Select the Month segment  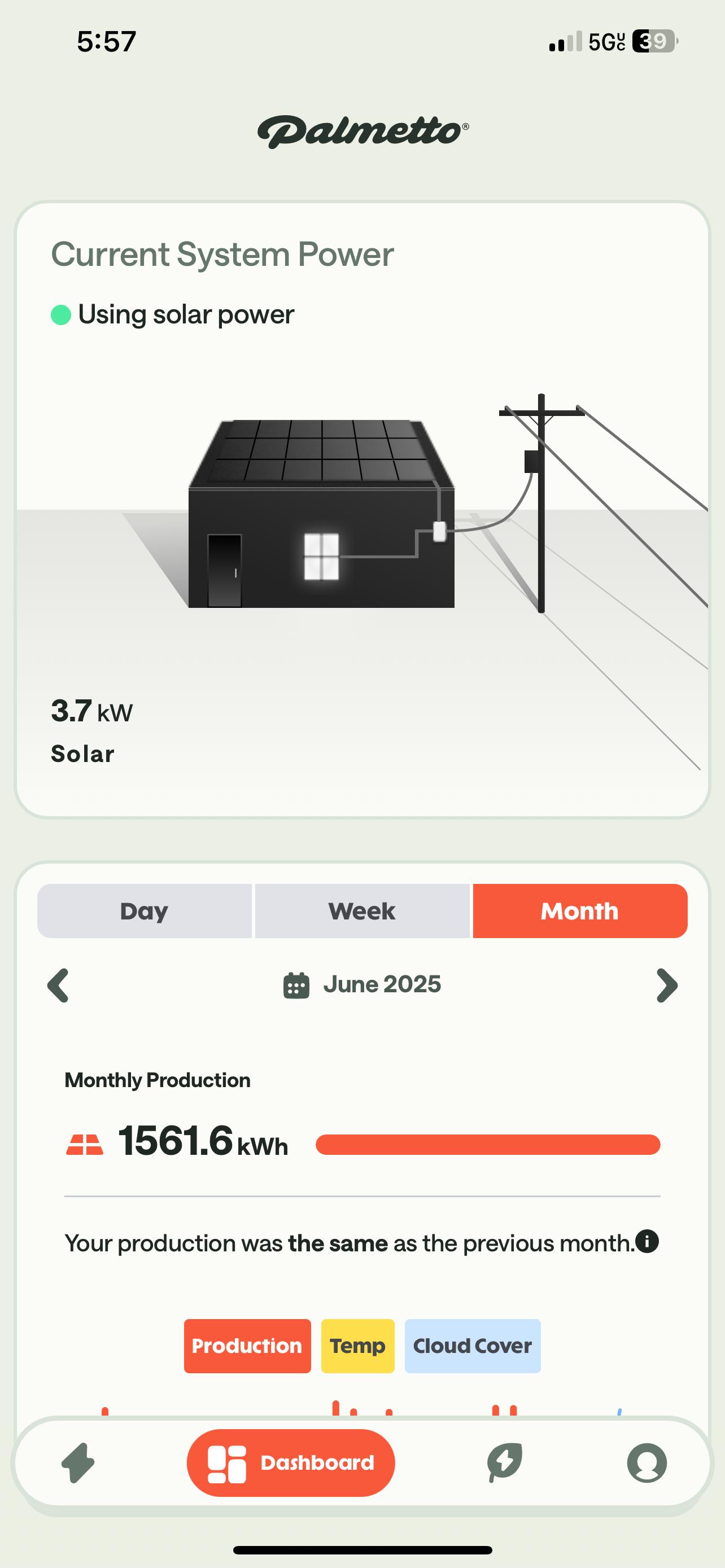point(580,910)
